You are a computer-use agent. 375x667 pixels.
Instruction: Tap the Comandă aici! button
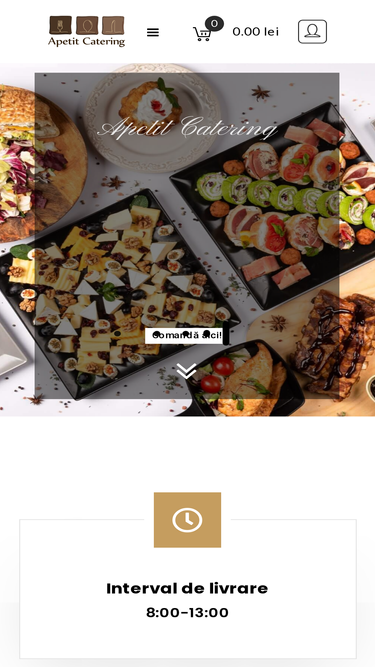click(x=187, y=336)
